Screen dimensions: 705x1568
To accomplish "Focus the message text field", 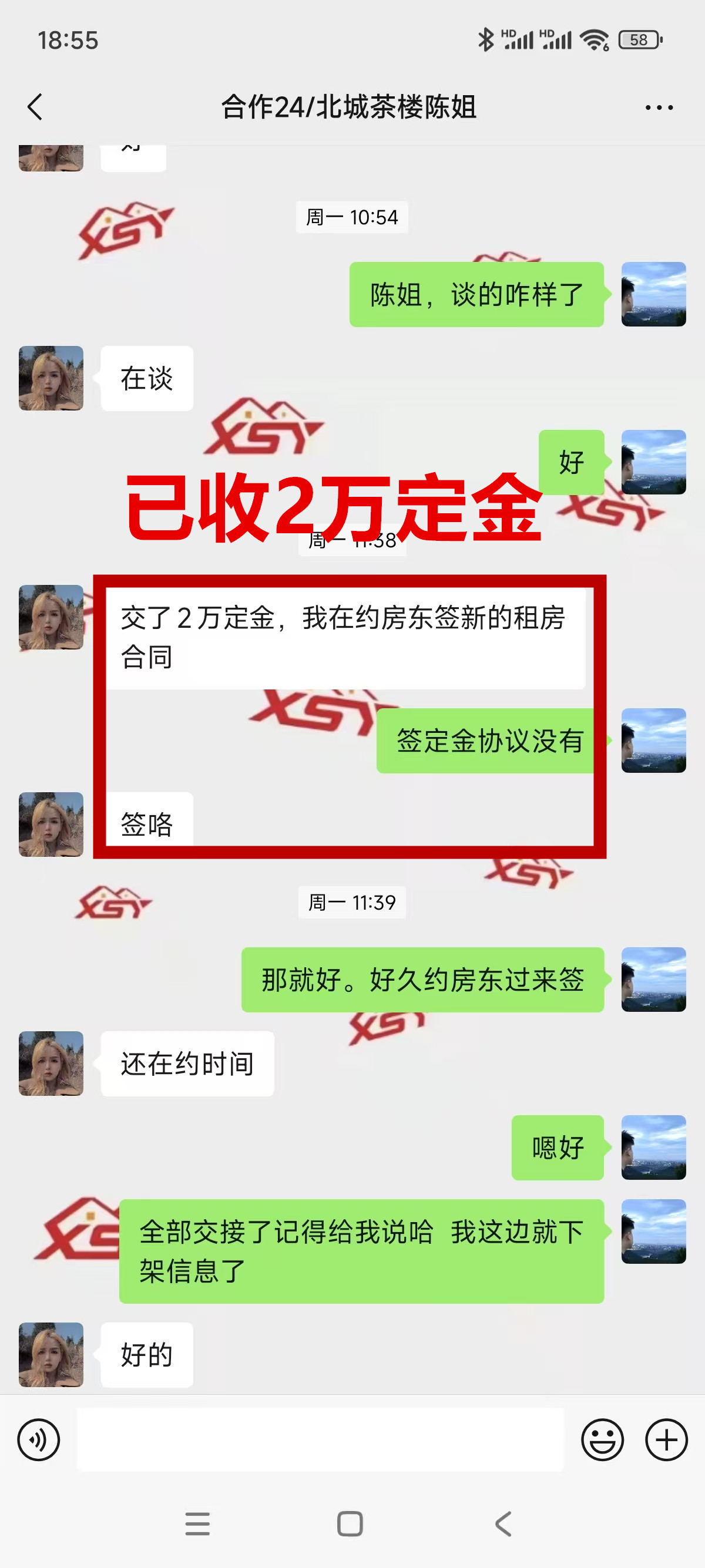I will (320, 1439).
